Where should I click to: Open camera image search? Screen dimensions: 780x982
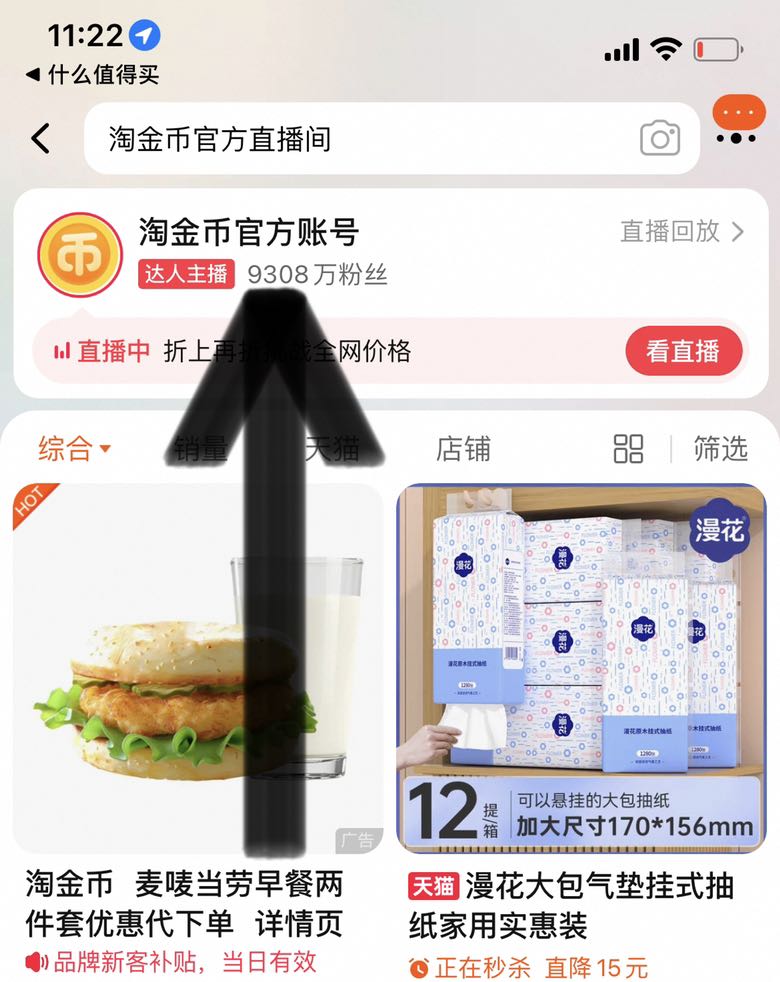click(x=659, y=139)
